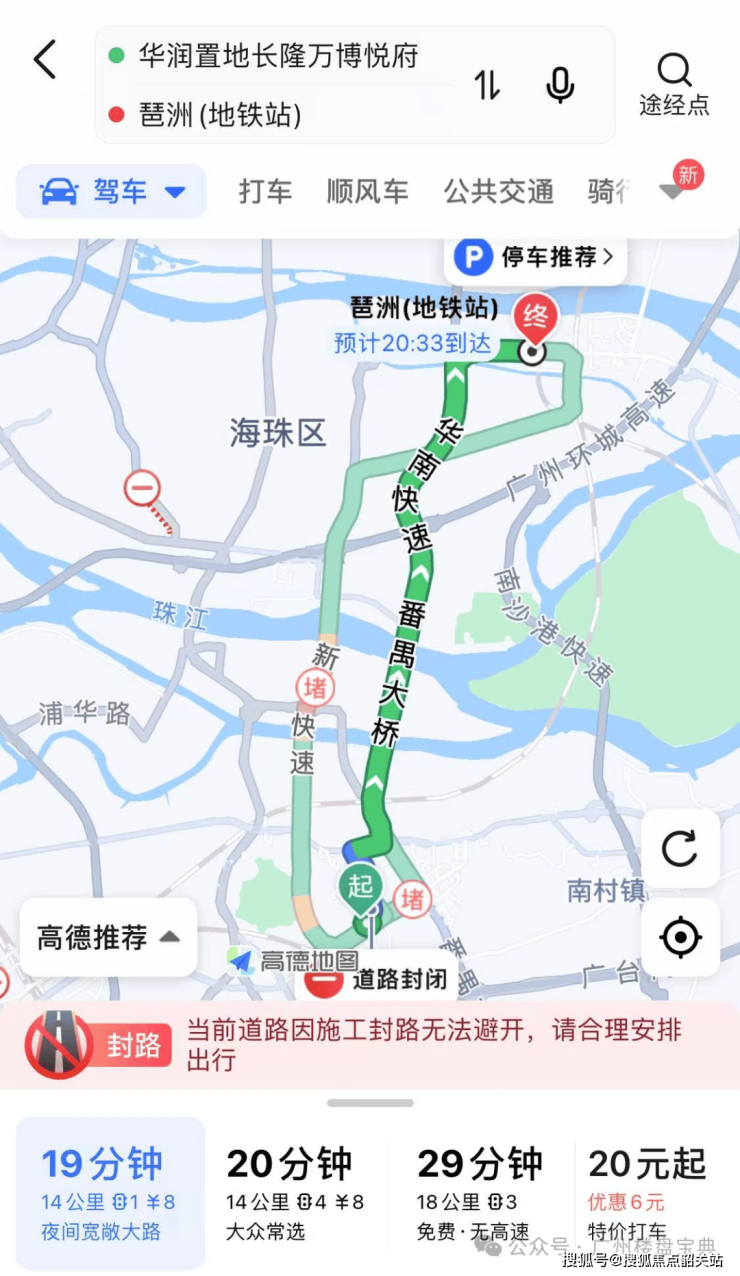Choose 20元起 特价打车 option
Viewport: 740px width, 1276px height.
[x=650, y=1193]
